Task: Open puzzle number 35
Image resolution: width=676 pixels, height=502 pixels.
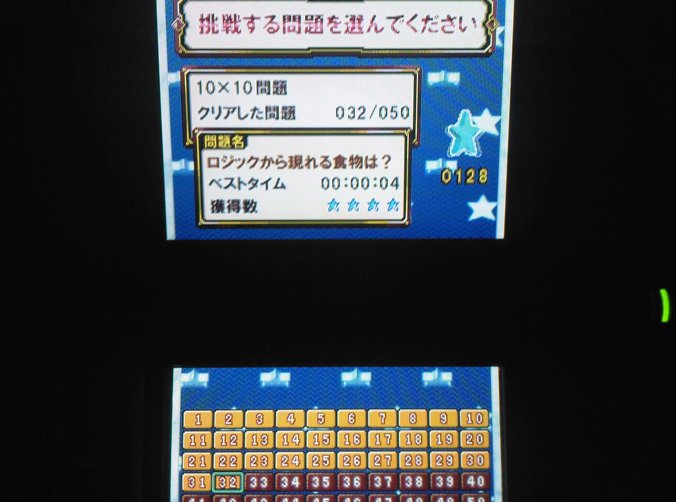Action: pyautogui.click(x=321, y=482)
